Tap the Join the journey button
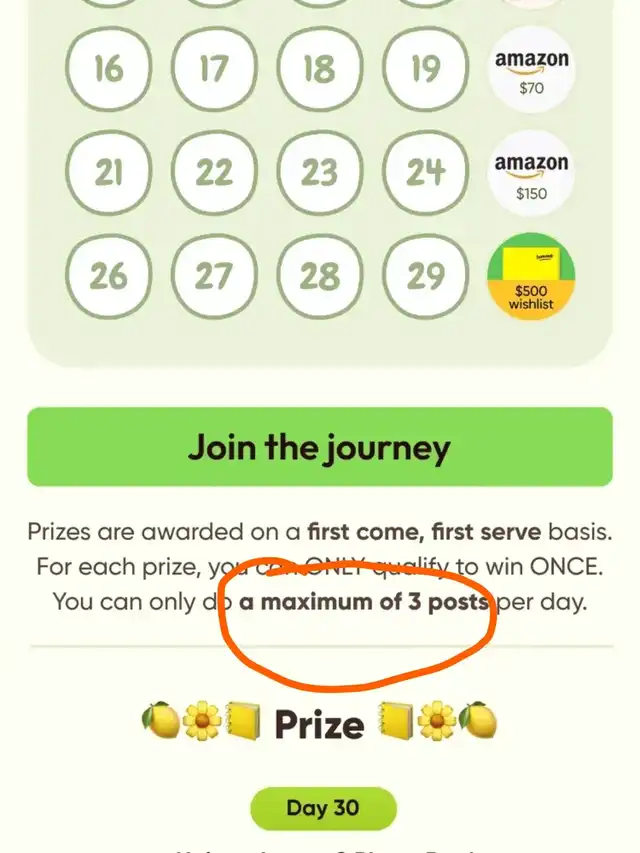The width and height of the screenshot is (640, 853). pos(319,447)
